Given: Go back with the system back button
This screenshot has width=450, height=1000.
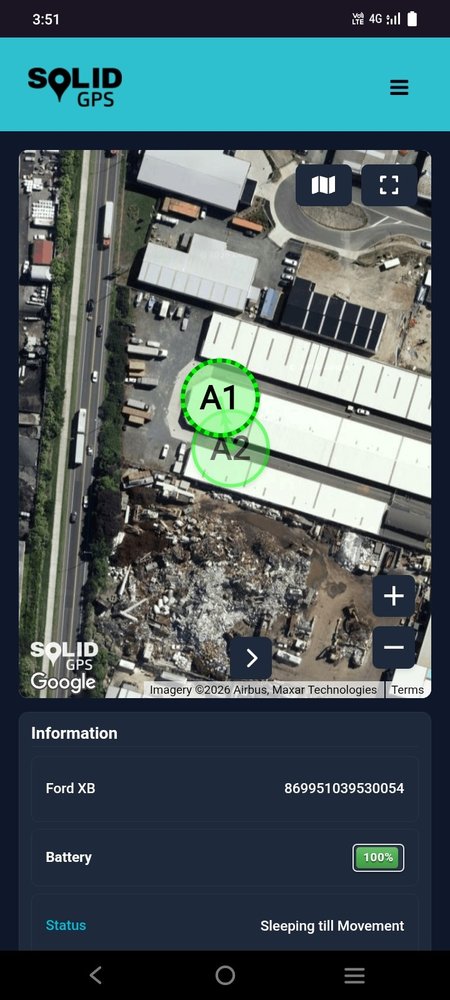Looking at the screenshot, I should coord(96,974).
